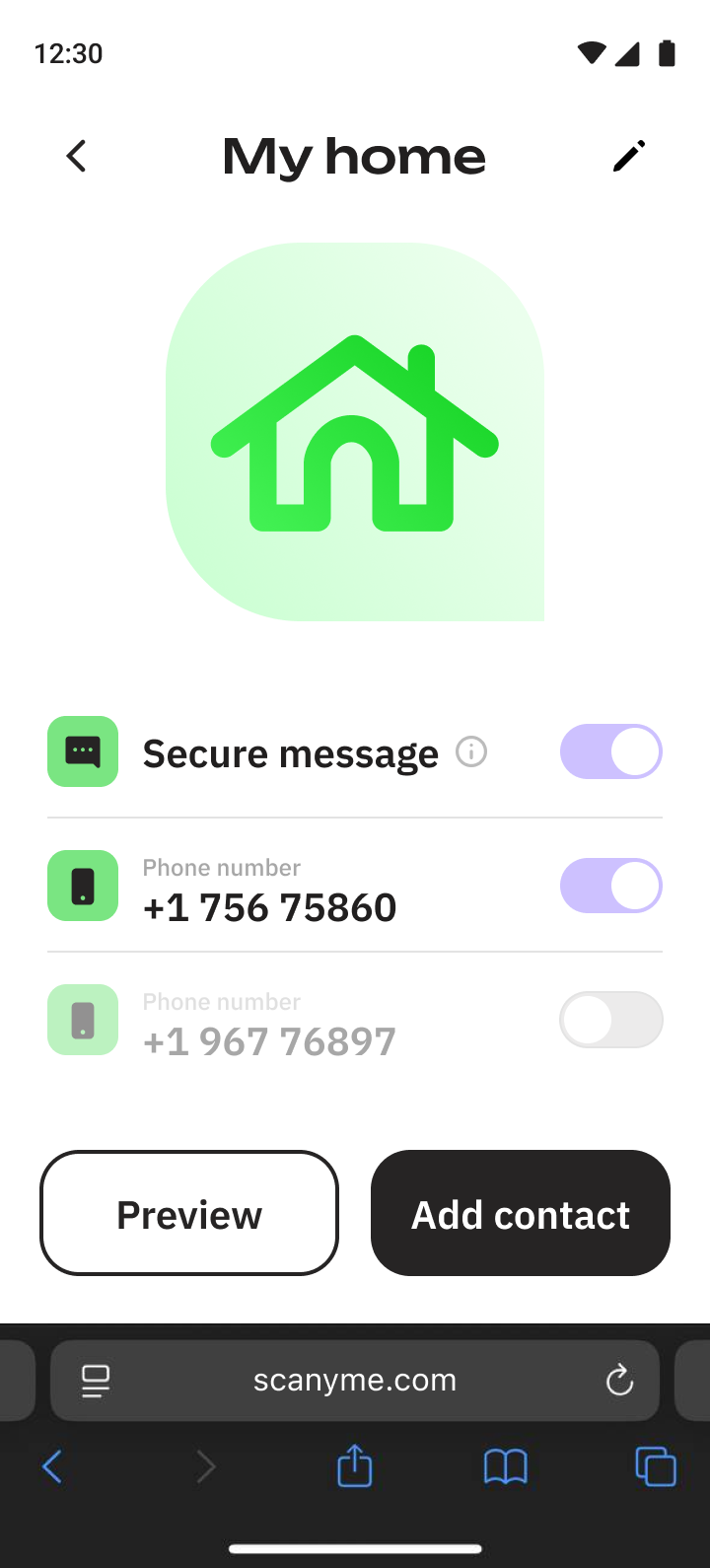The image size is (710, 1568).
Task: Open page settings icon in address bar
Action: pos(96,1380)
